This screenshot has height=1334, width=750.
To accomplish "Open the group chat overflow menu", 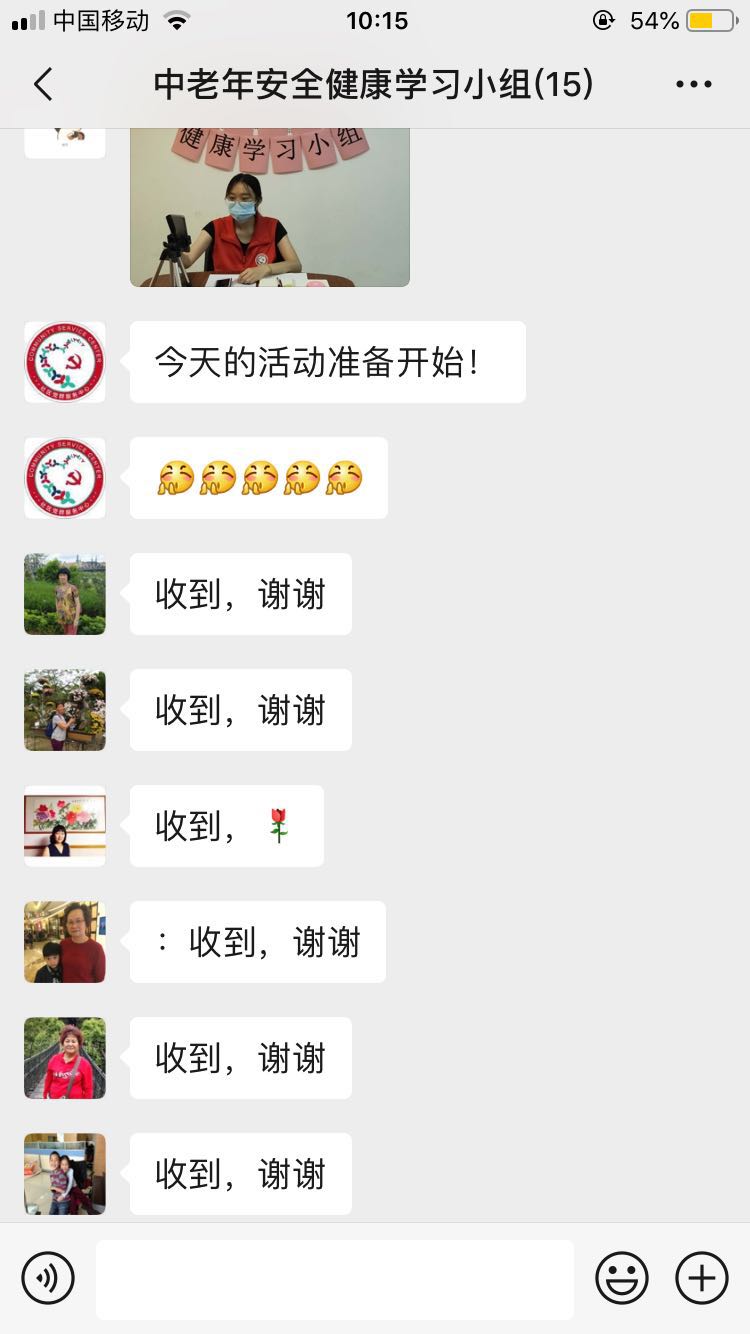I will click(x=693, y=85).
